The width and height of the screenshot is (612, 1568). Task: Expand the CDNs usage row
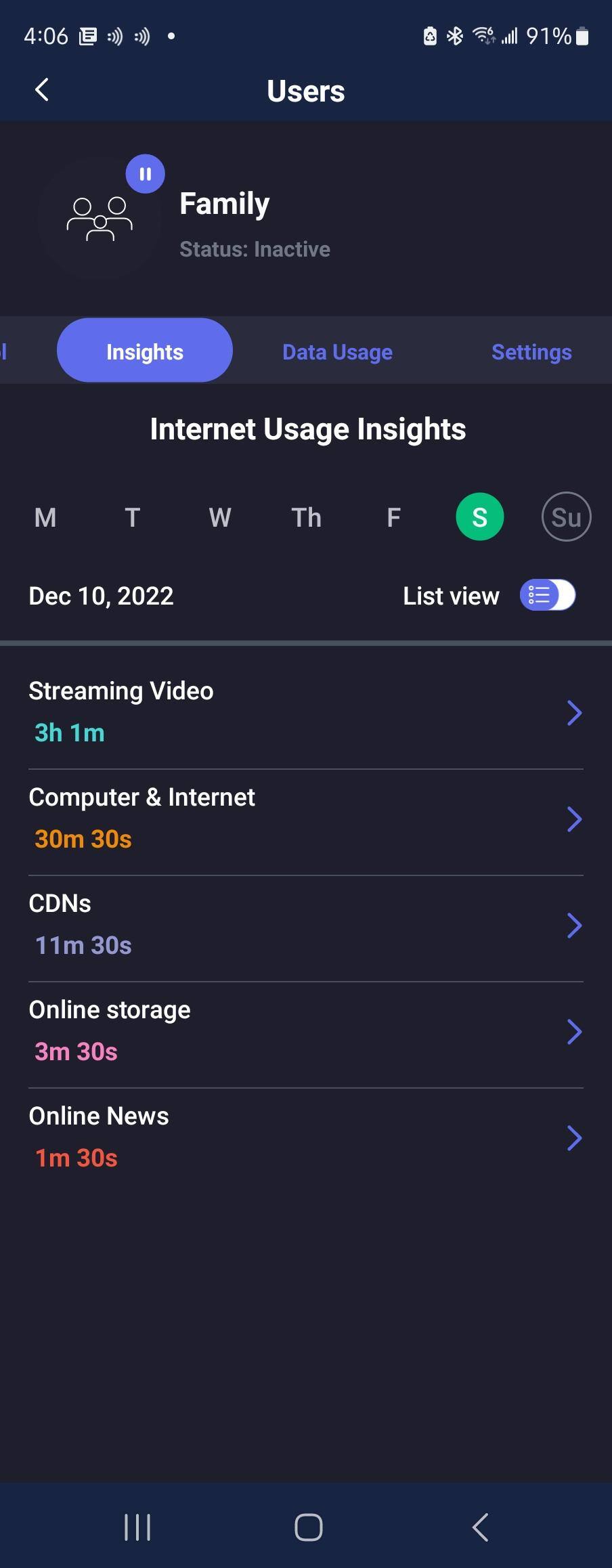click(306, 925)
